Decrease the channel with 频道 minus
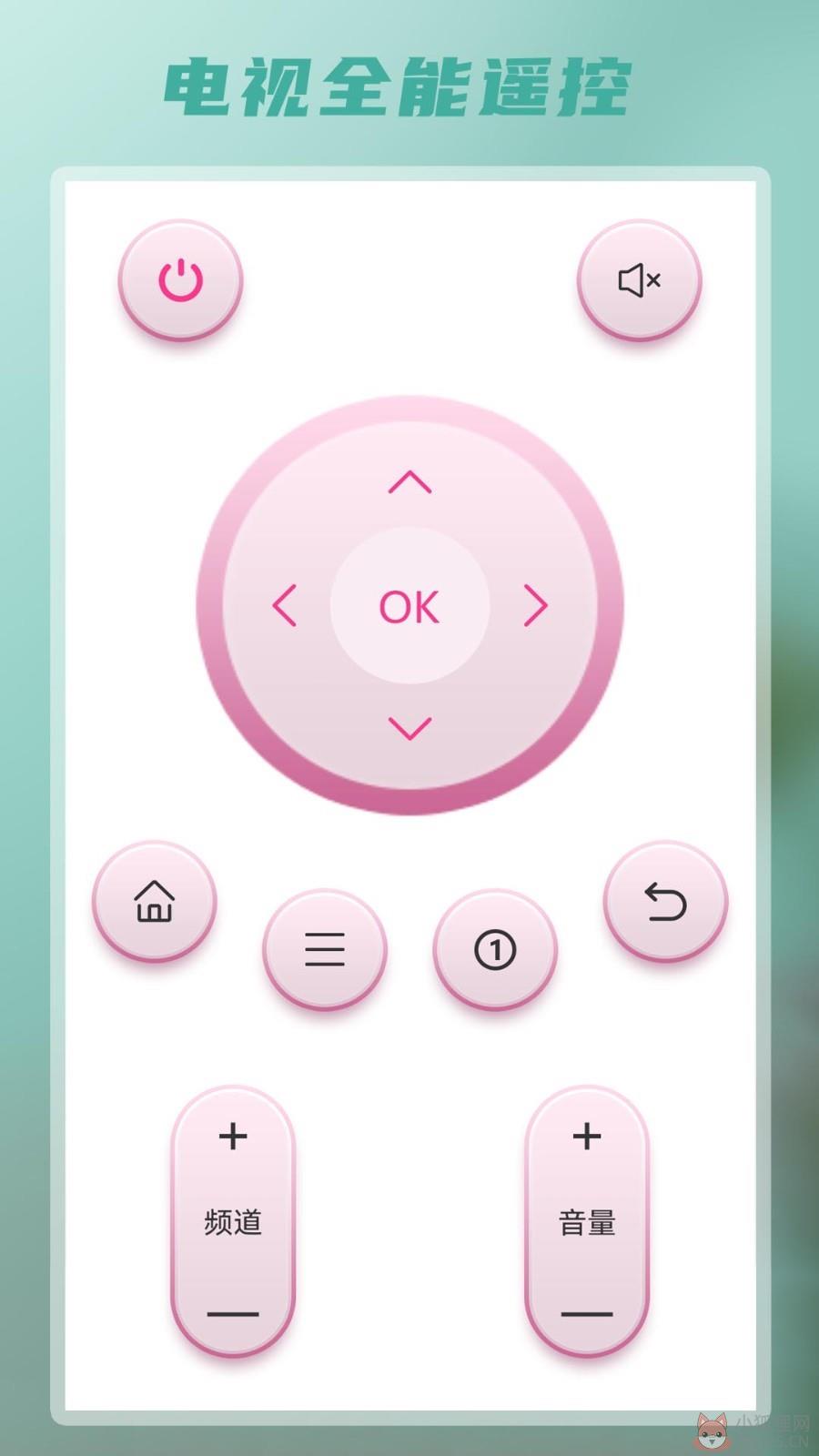The image size is (819, 1456). pos(233,1314)
